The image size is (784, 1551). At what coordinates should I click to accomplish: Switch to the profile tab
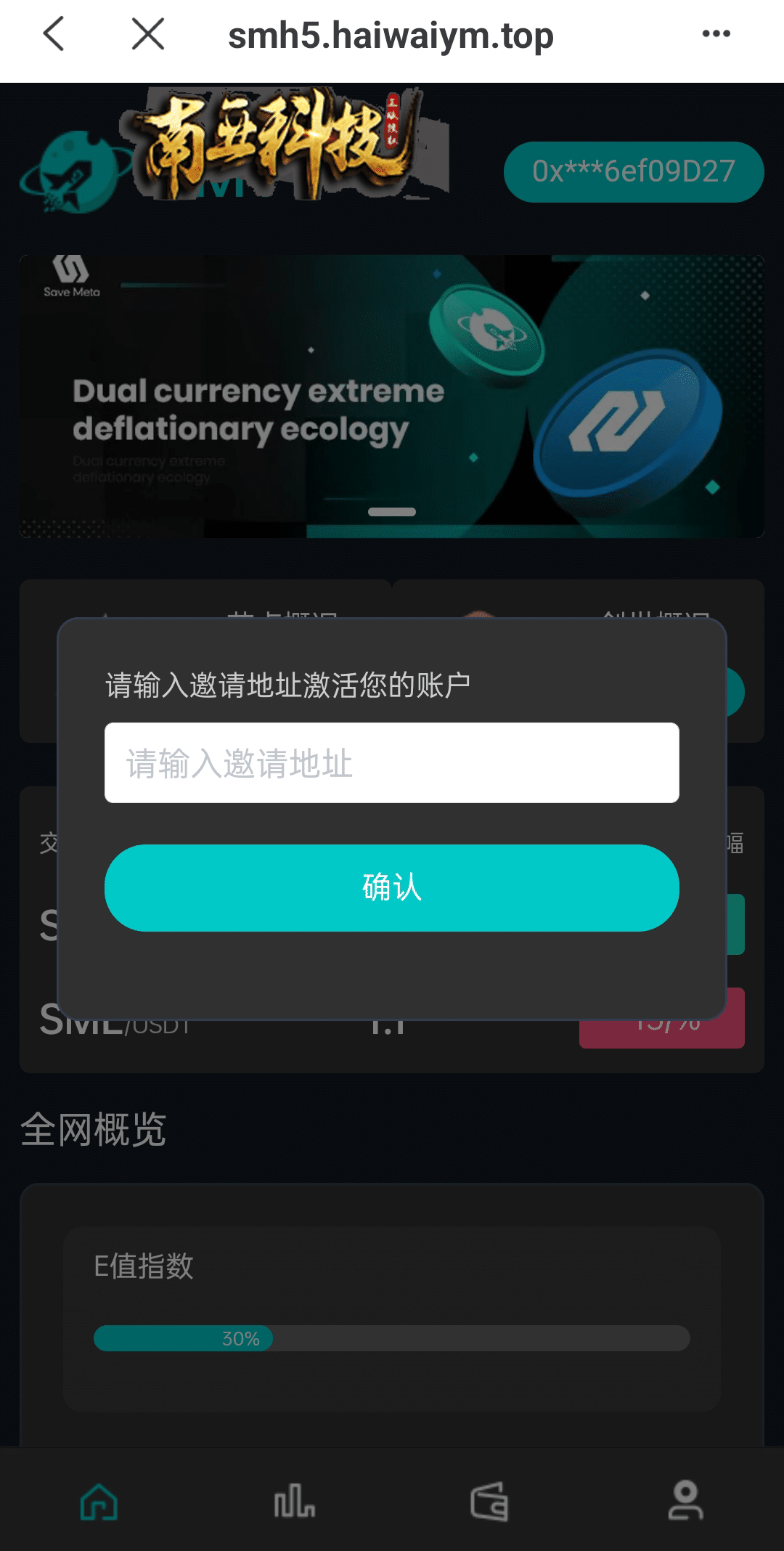(x=685, y=1502)
